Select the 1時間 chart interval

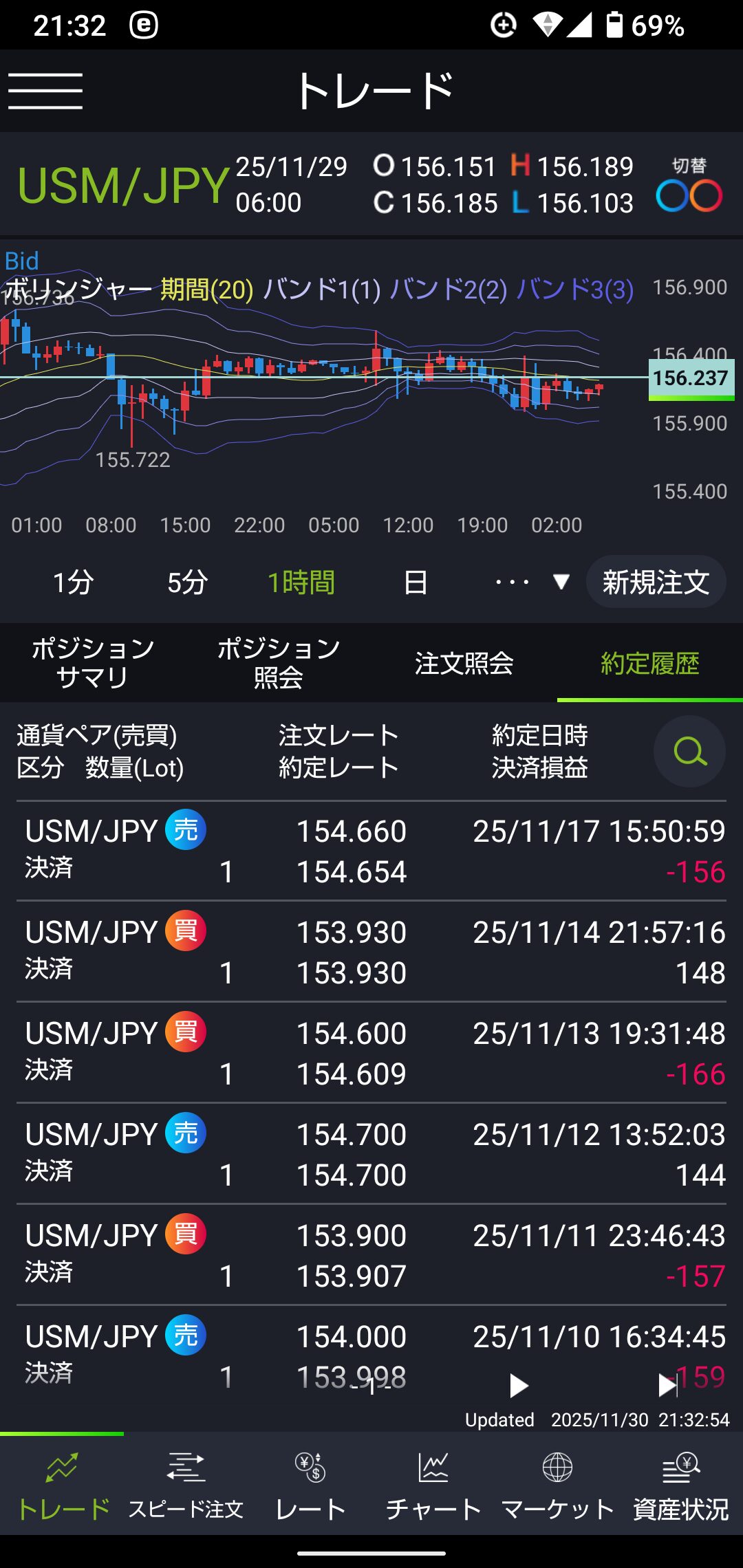pos(301,582)
